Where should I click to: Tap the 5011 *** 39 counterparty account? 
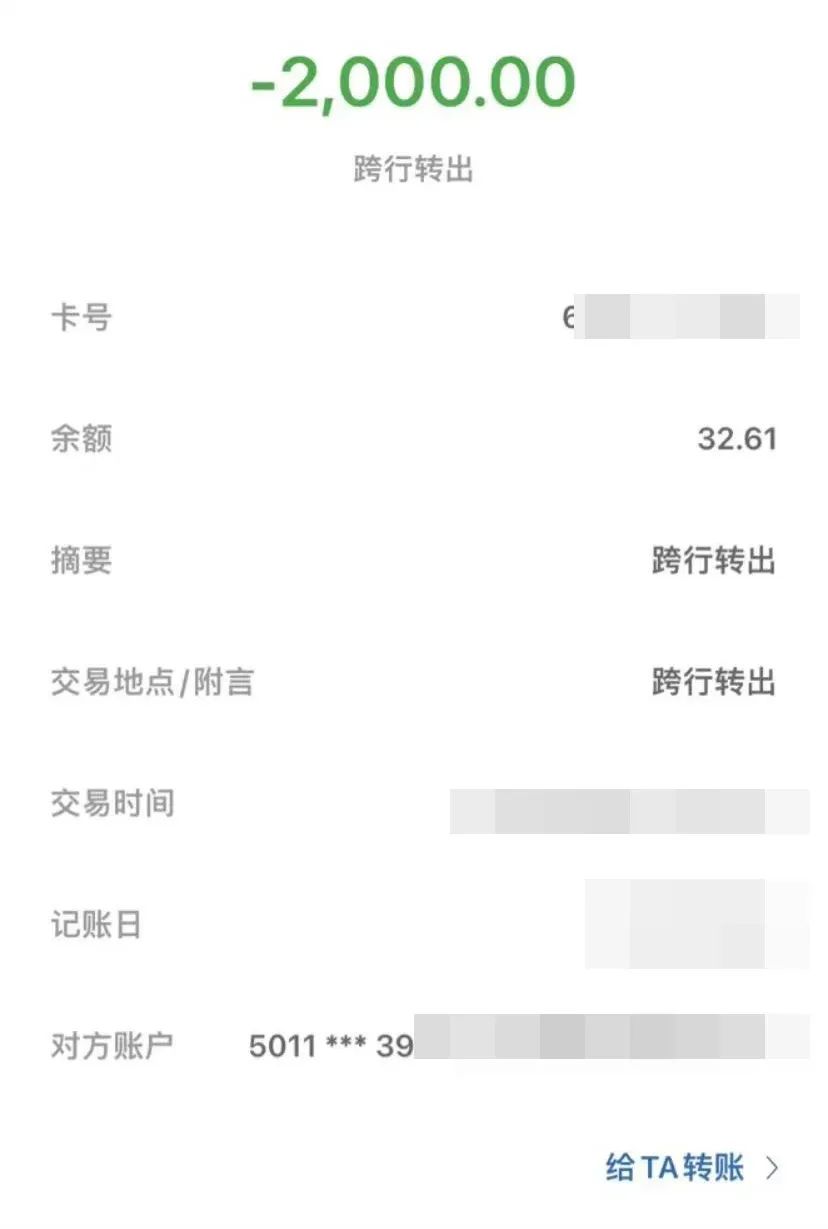coord(330,1044)
